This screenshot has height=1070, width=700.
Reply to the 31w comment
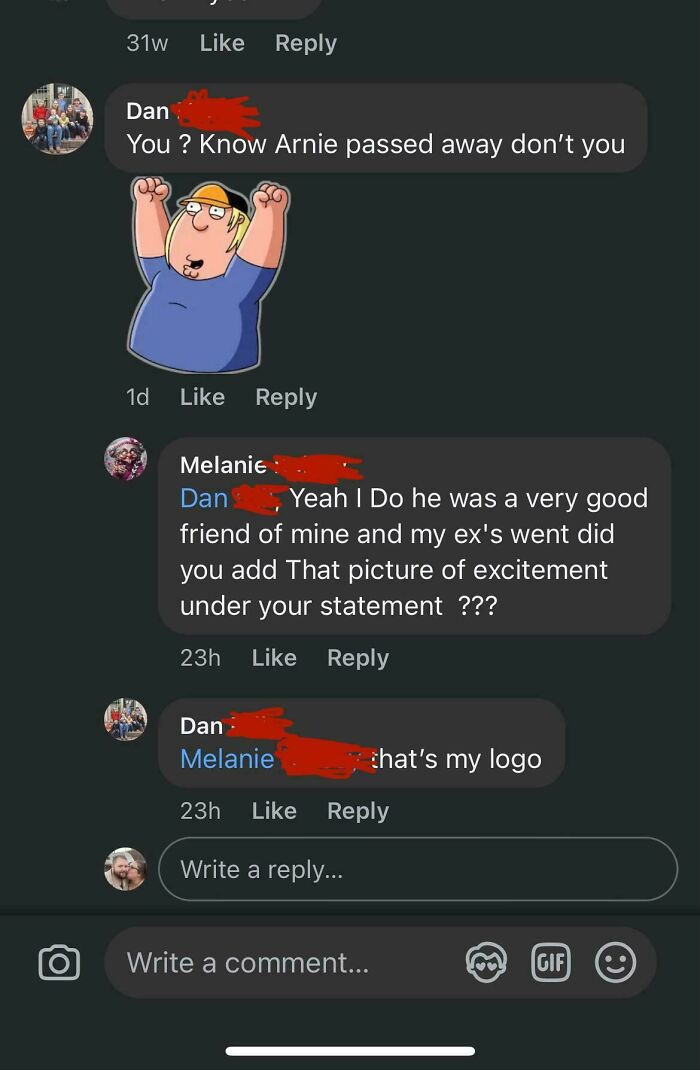point(306,43)
